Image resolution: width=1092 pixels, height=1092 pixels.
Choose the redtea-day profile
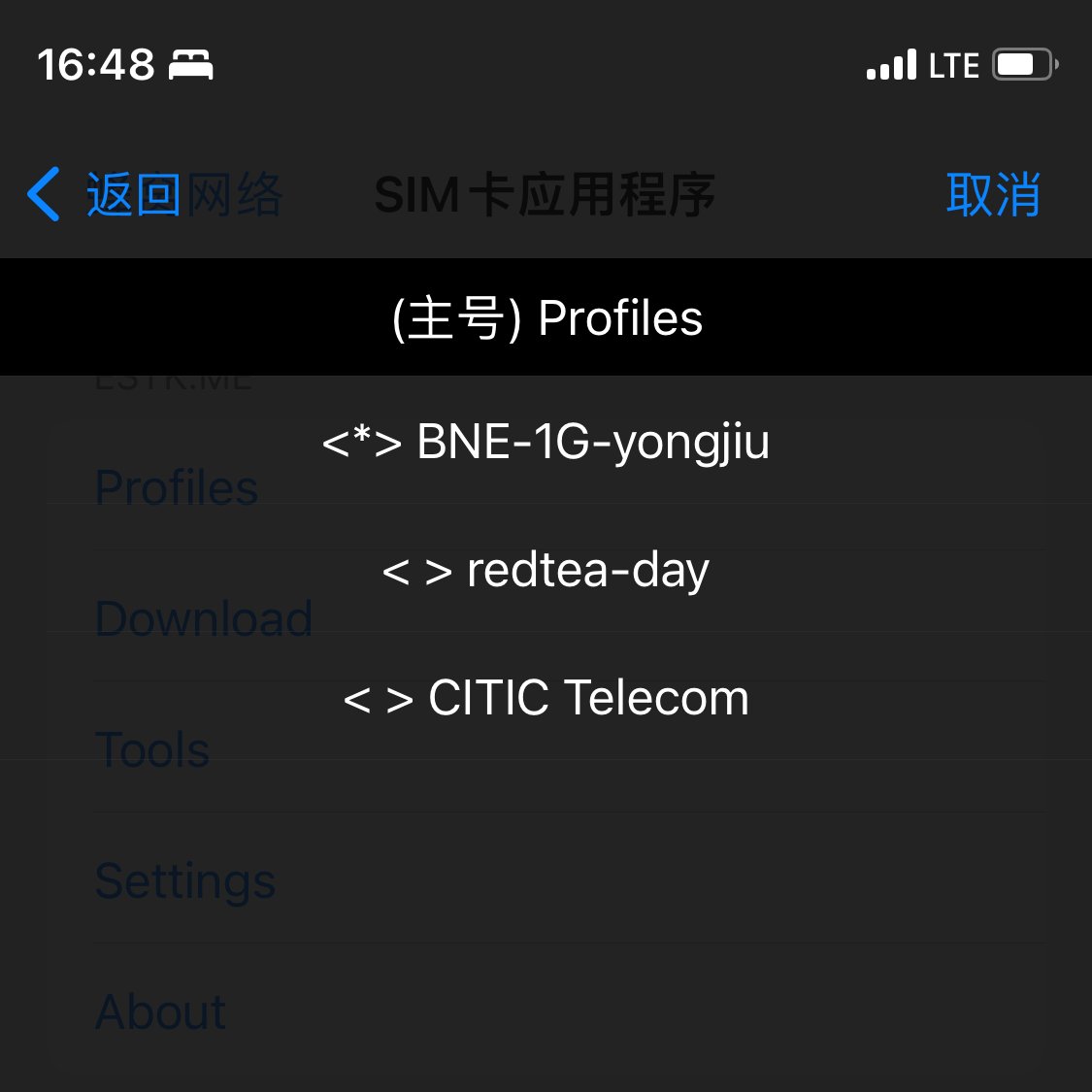coord(546,571)
